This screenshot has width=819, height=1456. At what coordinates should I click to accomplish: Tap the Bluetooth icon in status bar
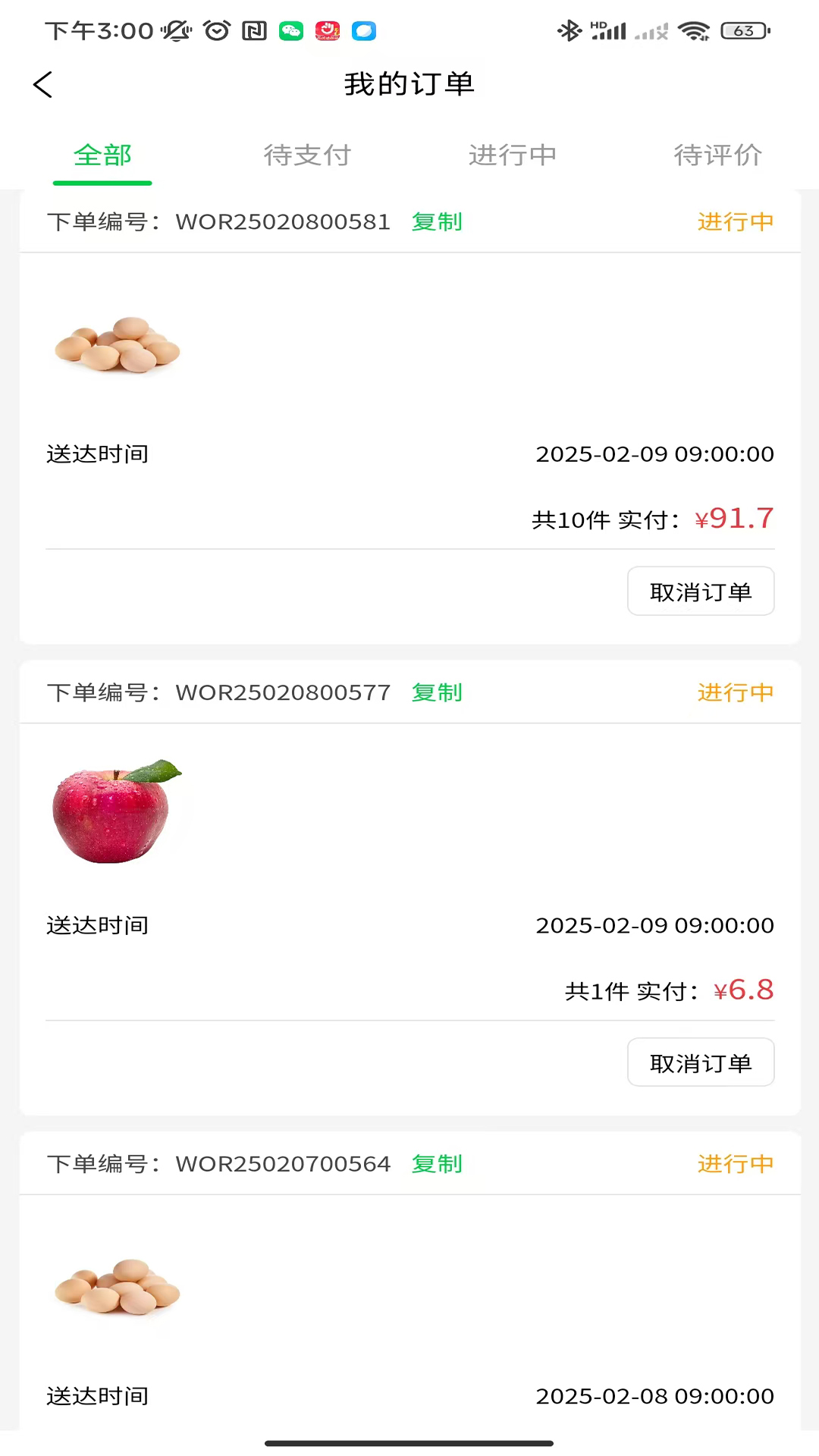[570, 31]
